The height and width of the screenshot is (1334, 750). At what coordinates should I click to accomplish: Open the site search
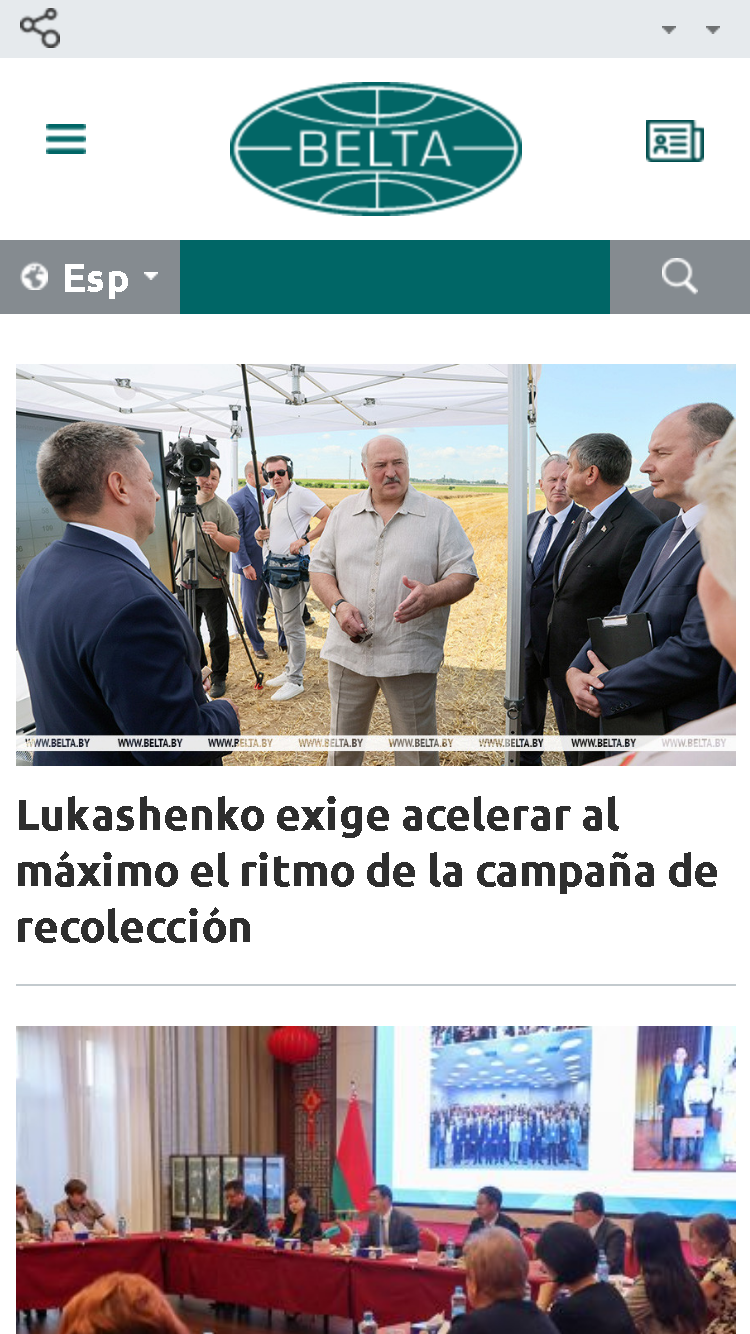tap(680, 277)
